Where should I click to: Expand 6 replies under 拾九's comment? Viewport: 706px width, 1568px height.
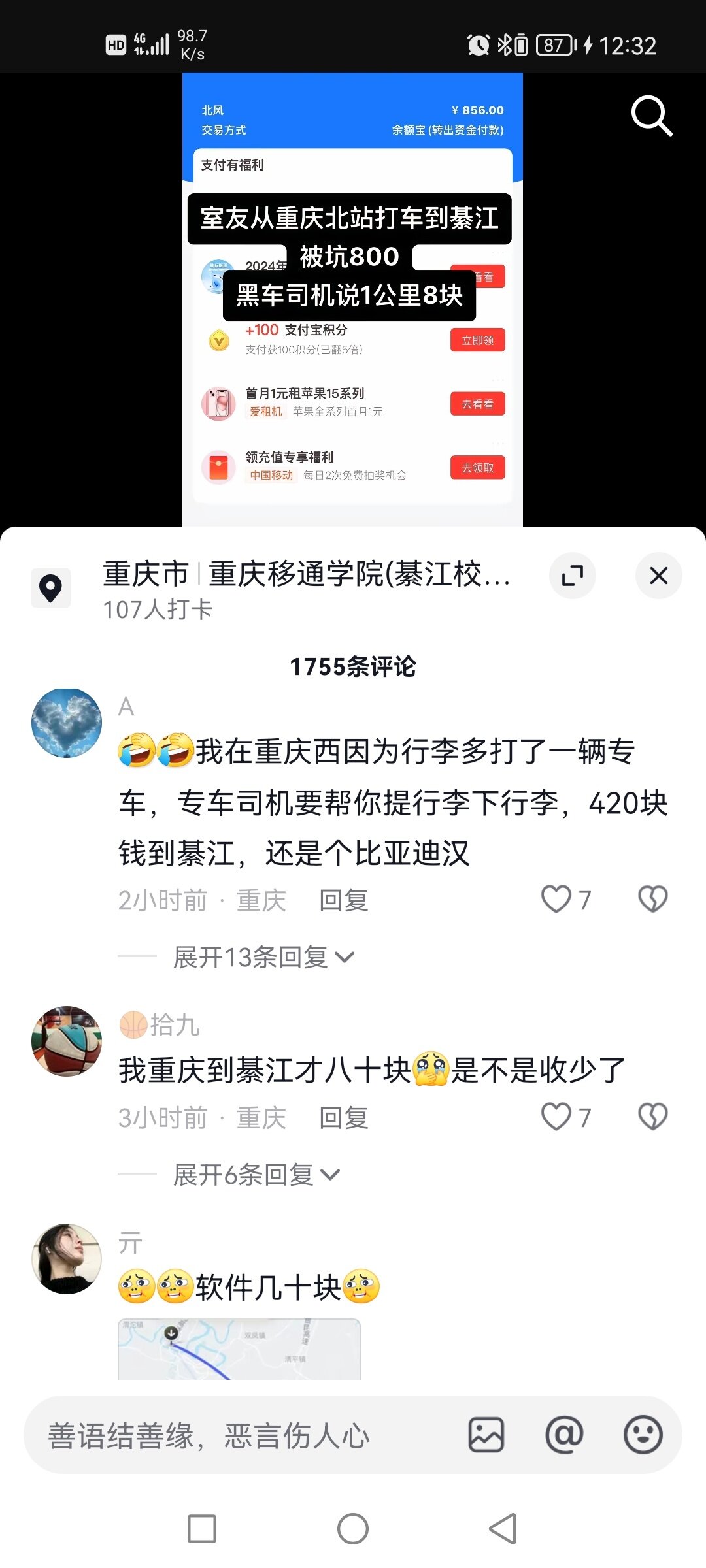pos(256,1175)
